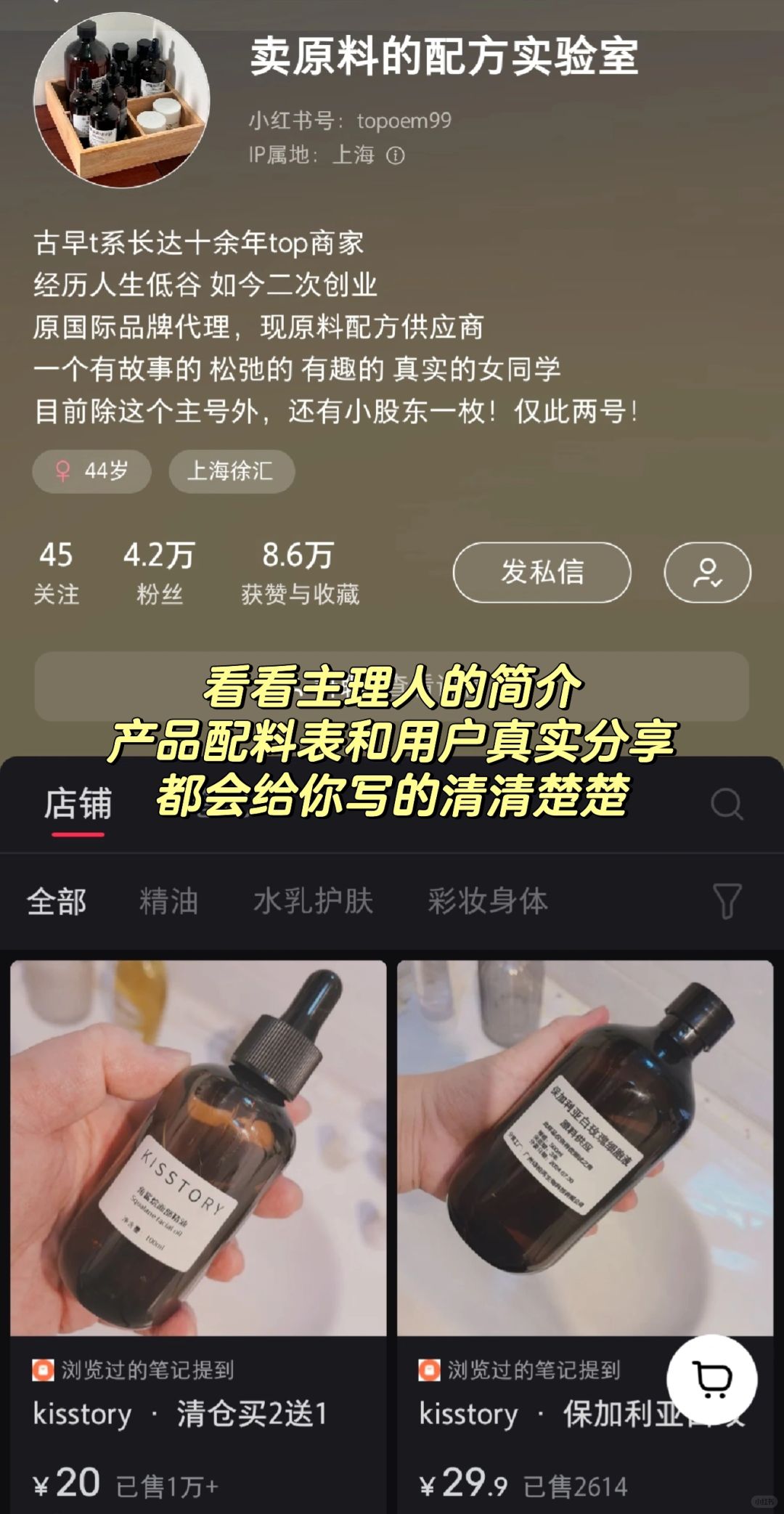Screen dimensions: 784x1514
Task: Select the 全部 category
Action: tap(57, 902)
